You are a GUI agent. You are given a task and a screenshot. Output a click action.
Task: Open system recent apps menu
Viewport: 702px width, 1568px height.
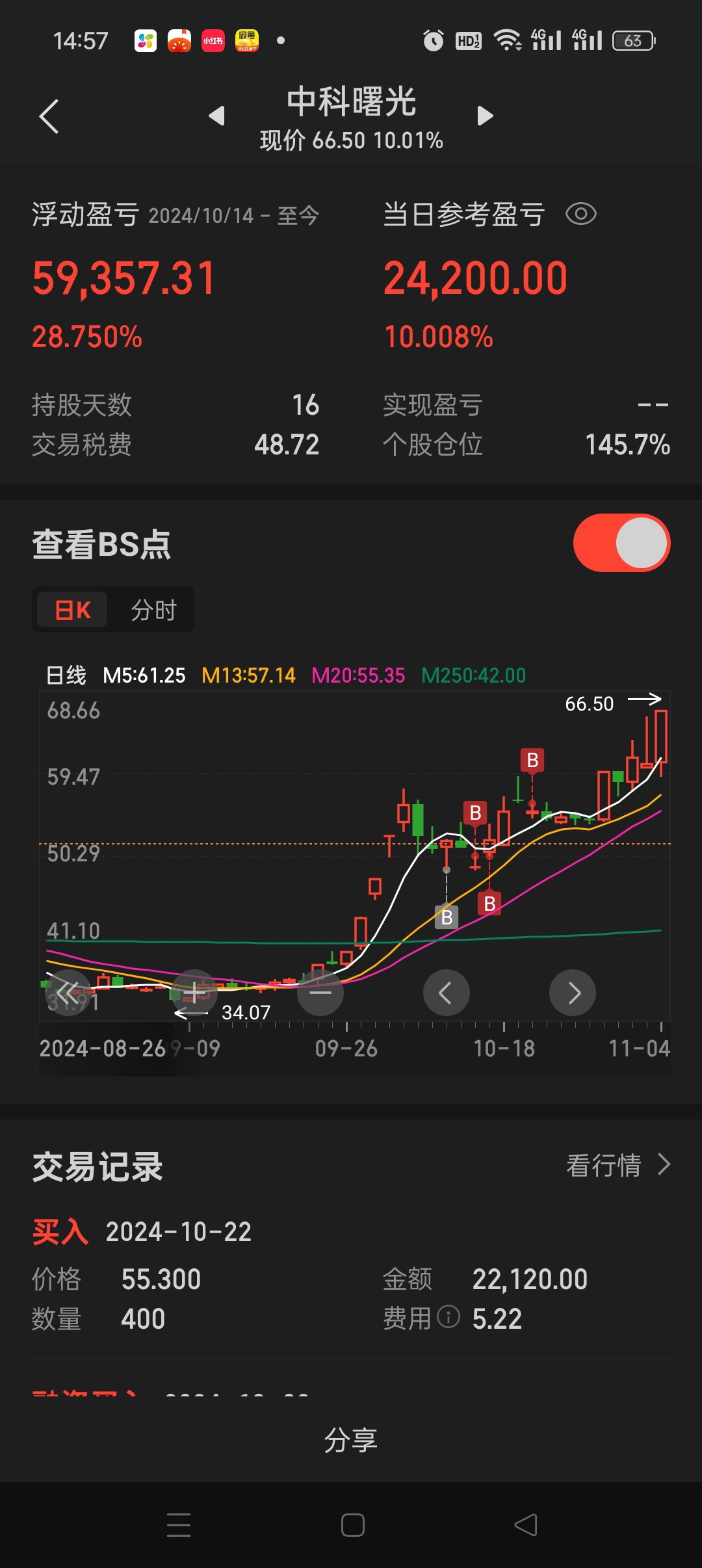(x=179, y=1524)
